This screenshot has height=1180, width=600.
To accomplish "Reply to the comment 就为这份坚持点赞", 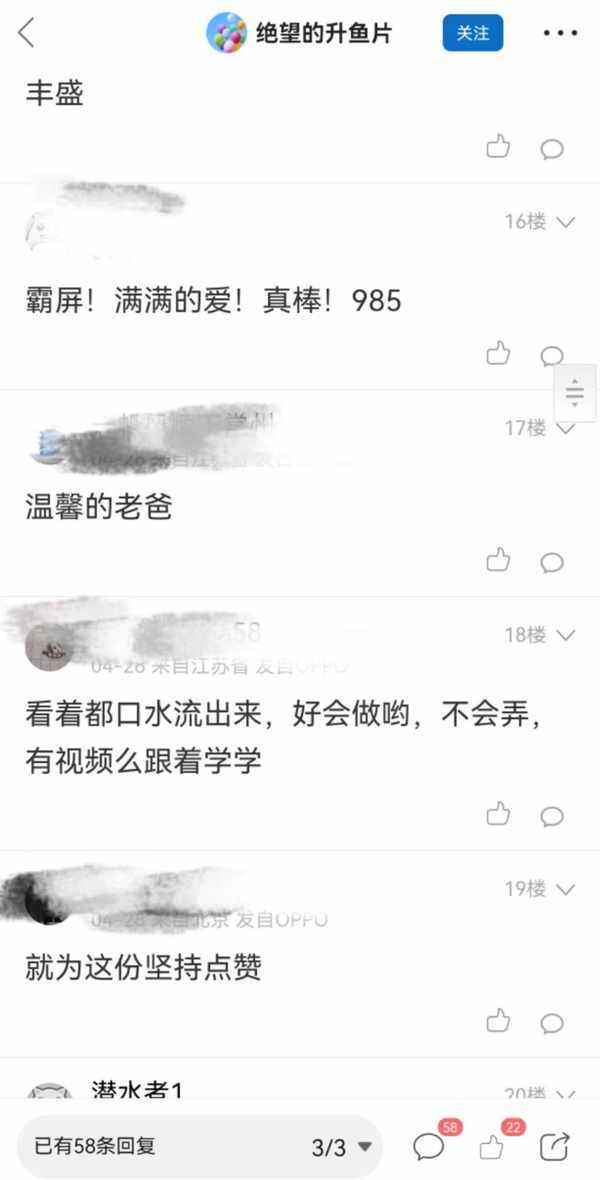I will (x=552, y=1022).
